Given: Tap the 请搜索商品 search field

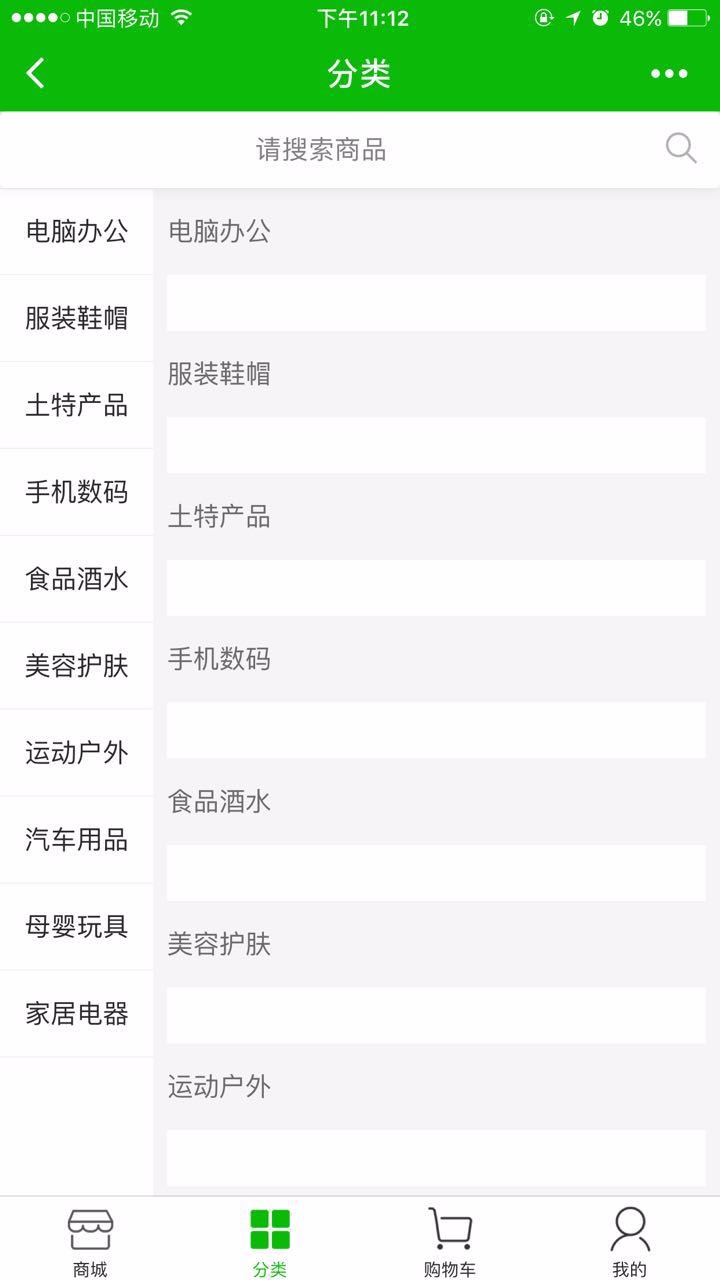Looking at the screenshot, I should 360,150.
